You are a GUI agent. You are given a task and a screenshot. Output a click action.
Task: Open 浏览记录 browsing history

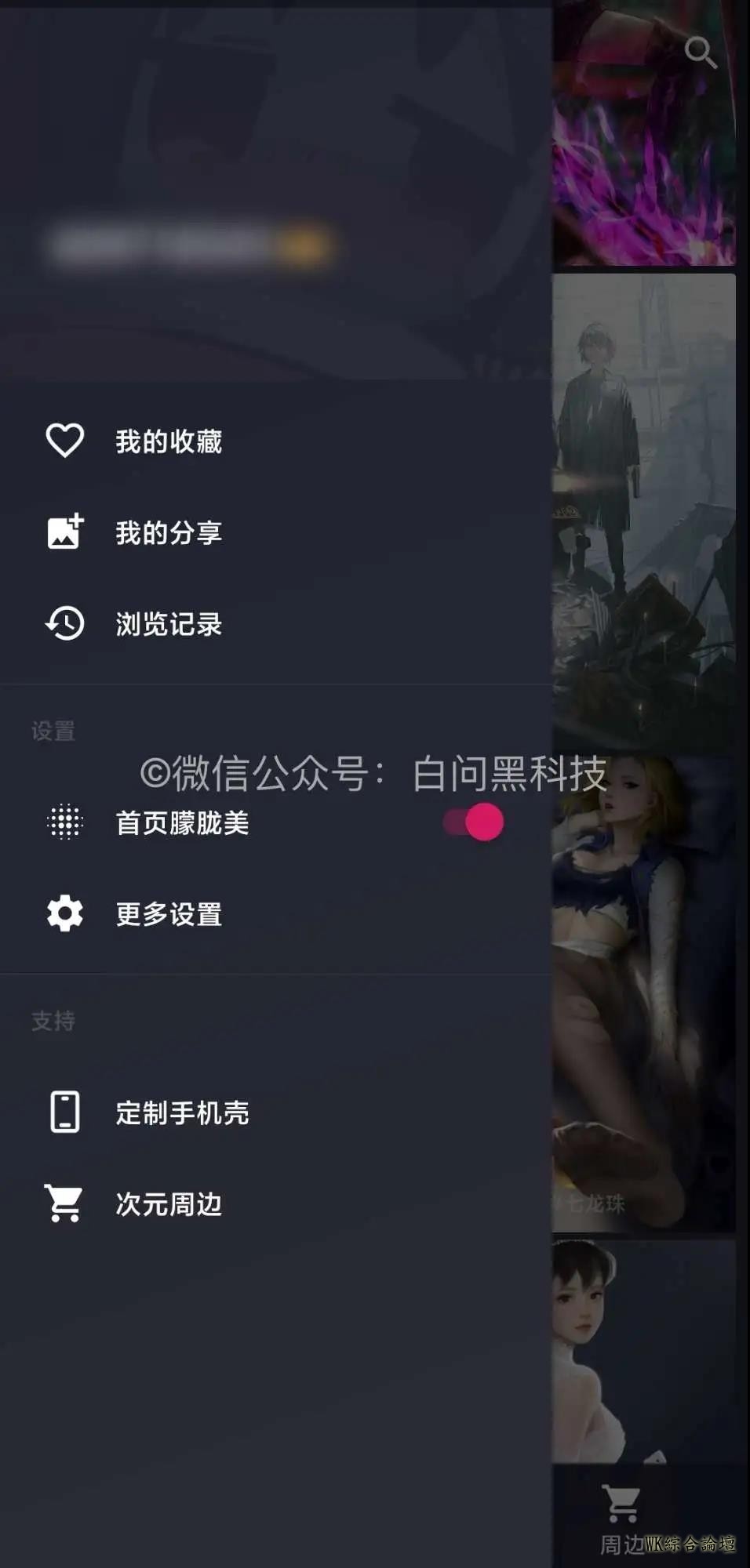click(169, 624)
